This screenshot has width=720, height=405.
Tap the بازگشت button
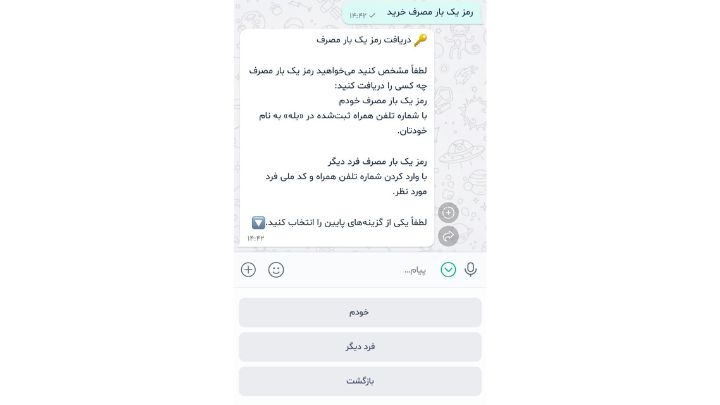point(360,381)
